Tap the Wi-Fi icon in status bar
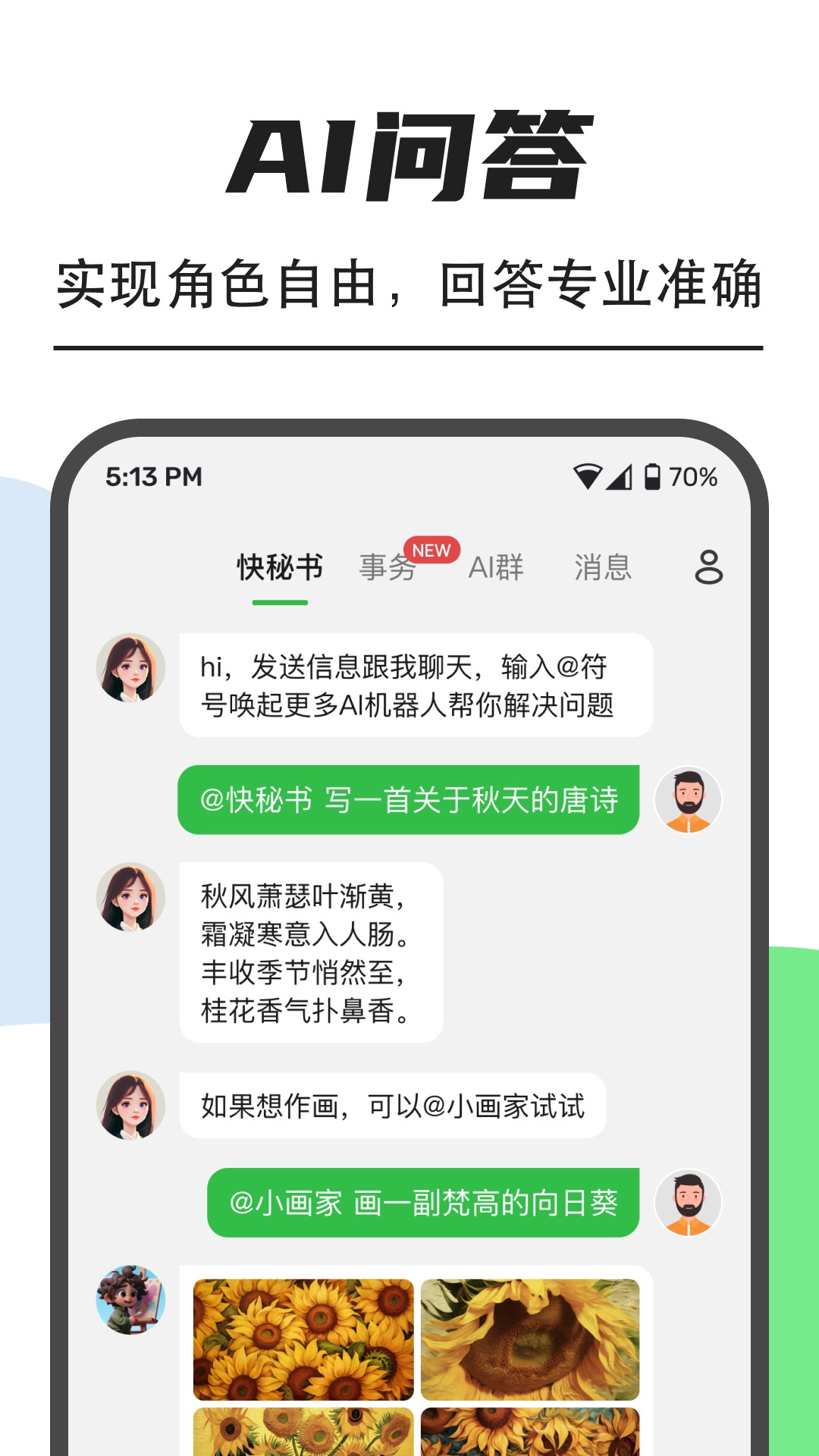819x1456 pixels. 588,475
